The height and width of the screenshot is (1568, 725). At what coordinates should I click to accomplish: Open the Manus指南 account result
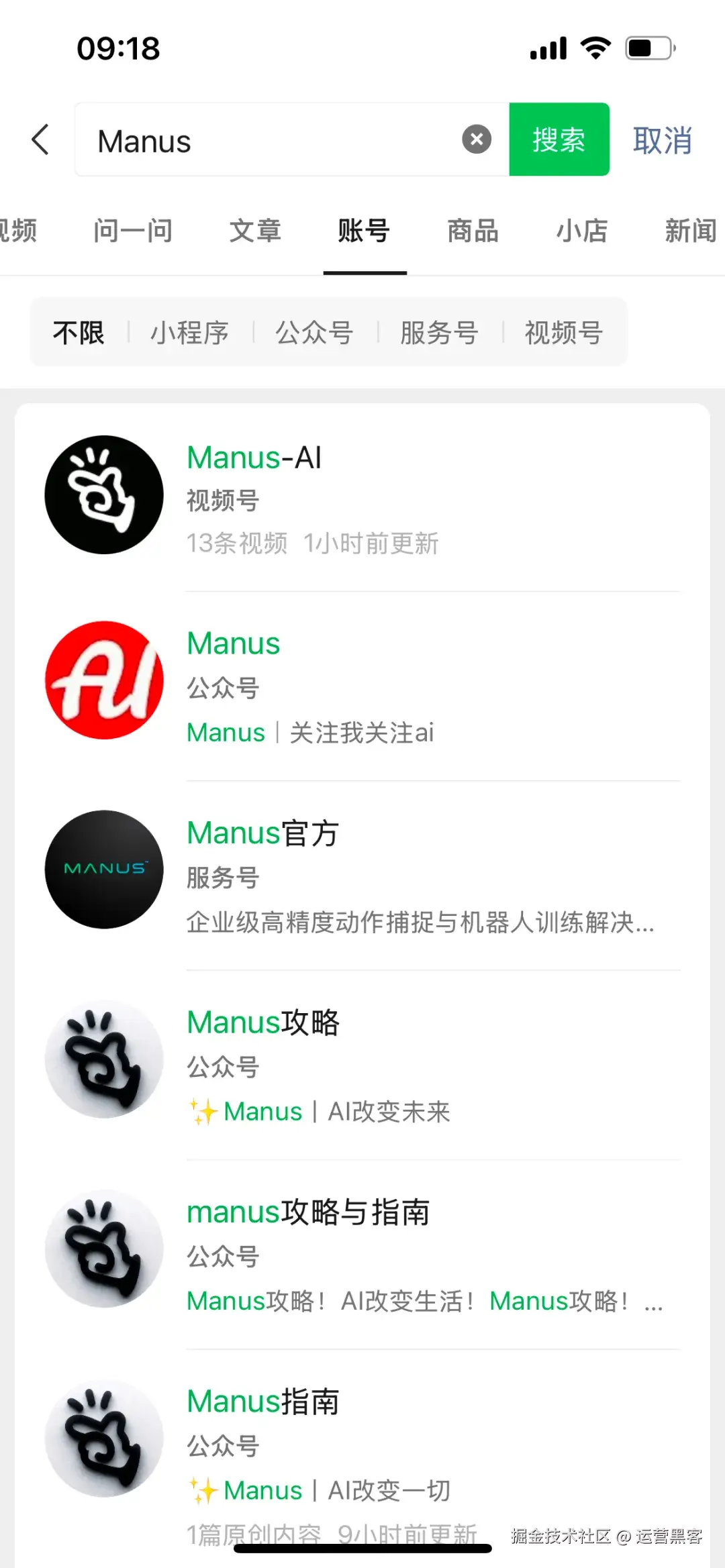(x=262, y=1401)
